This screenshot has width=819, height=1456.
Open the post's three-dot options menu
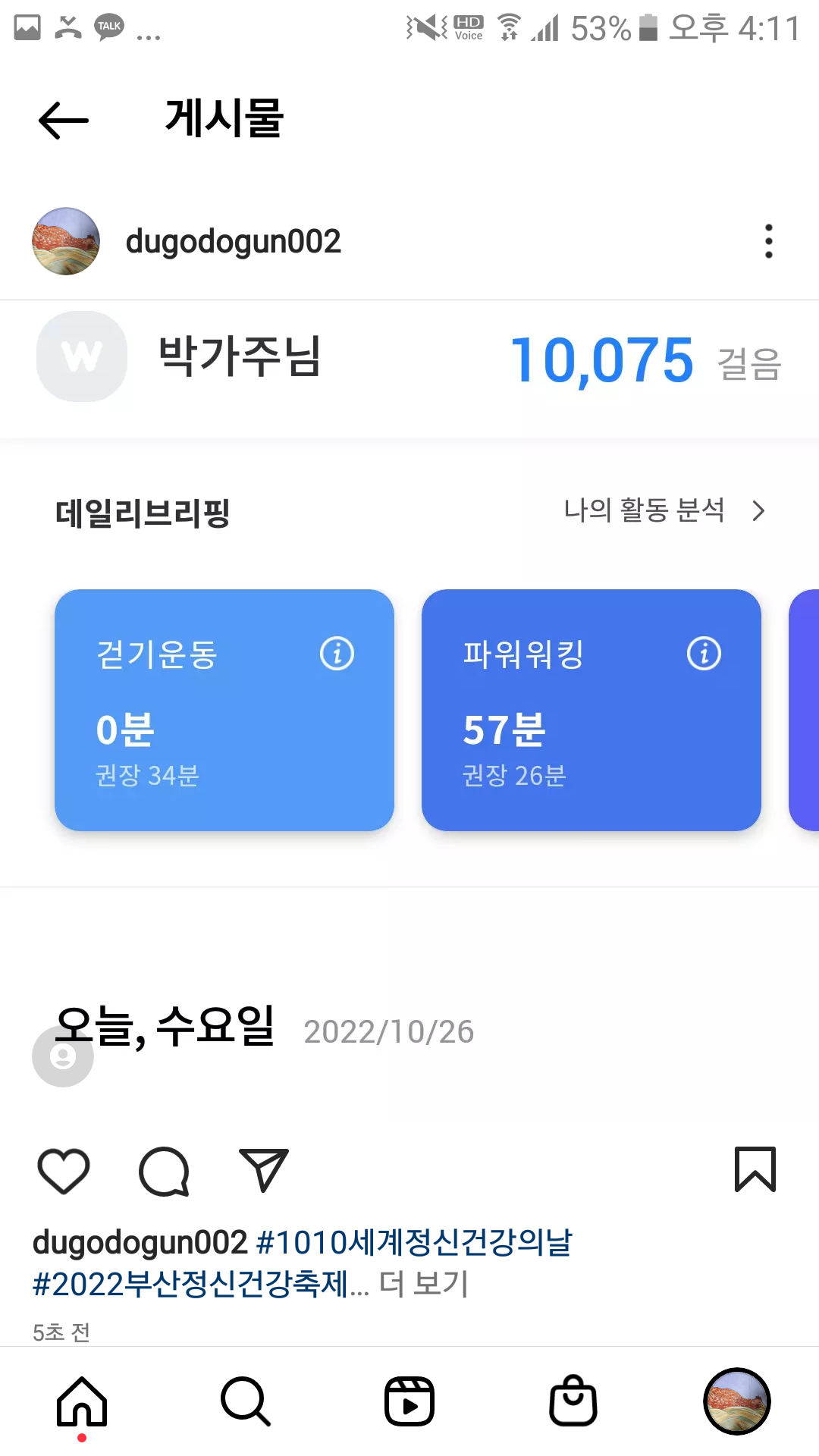(x=768, y=241)
